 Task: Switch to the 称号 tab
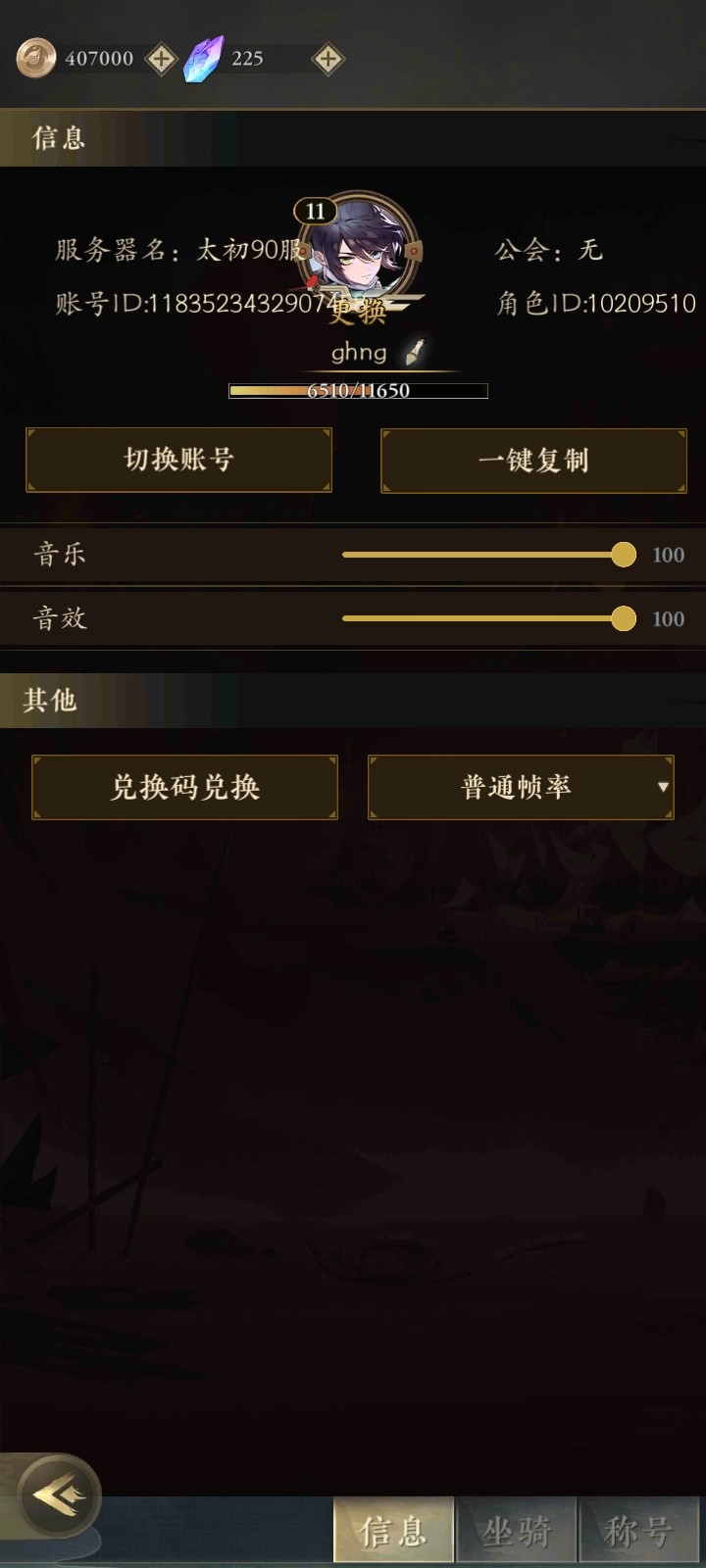639,1530
